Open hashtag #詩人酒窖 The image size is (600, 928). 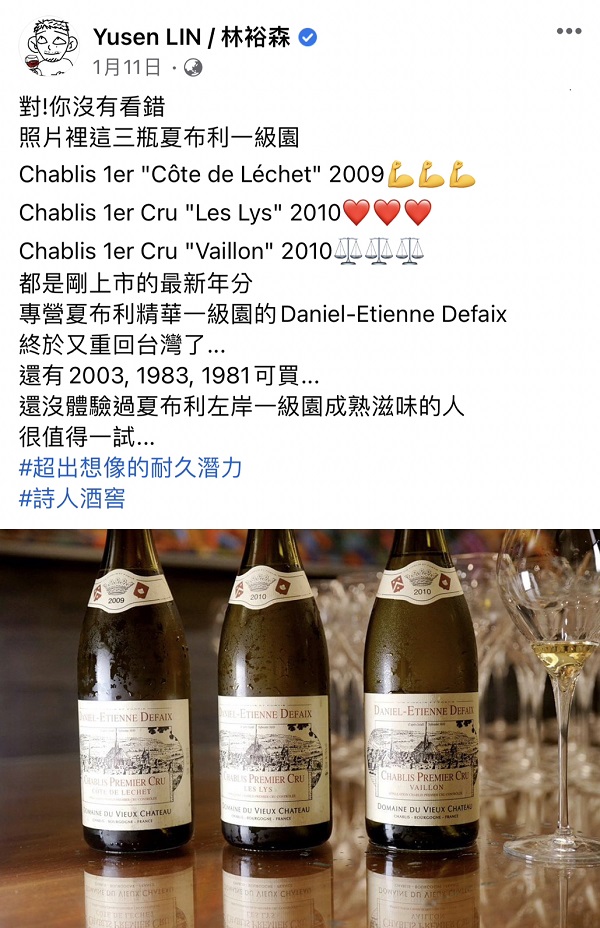pos(72,498)
